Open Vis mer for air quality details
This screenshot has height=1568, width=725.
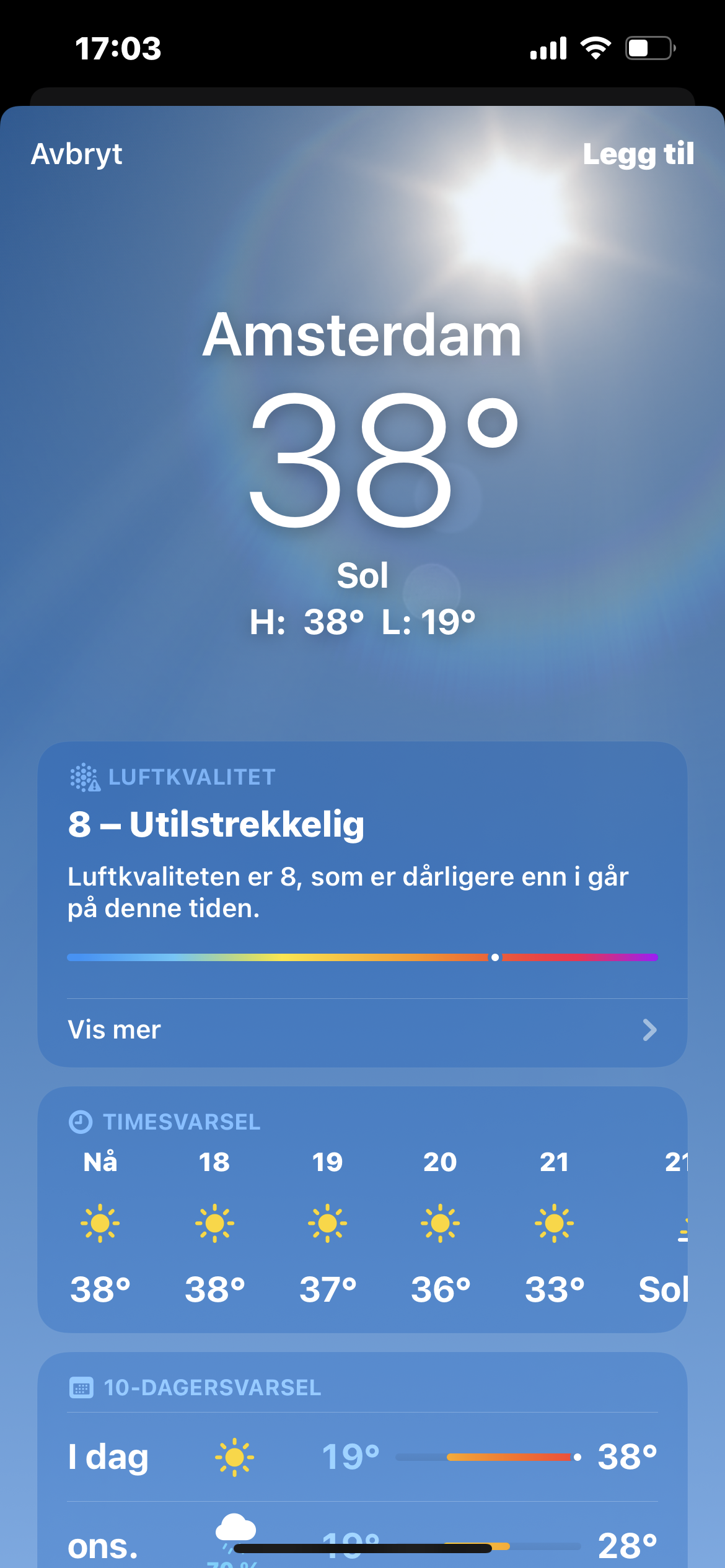[x=362, y=1030]
